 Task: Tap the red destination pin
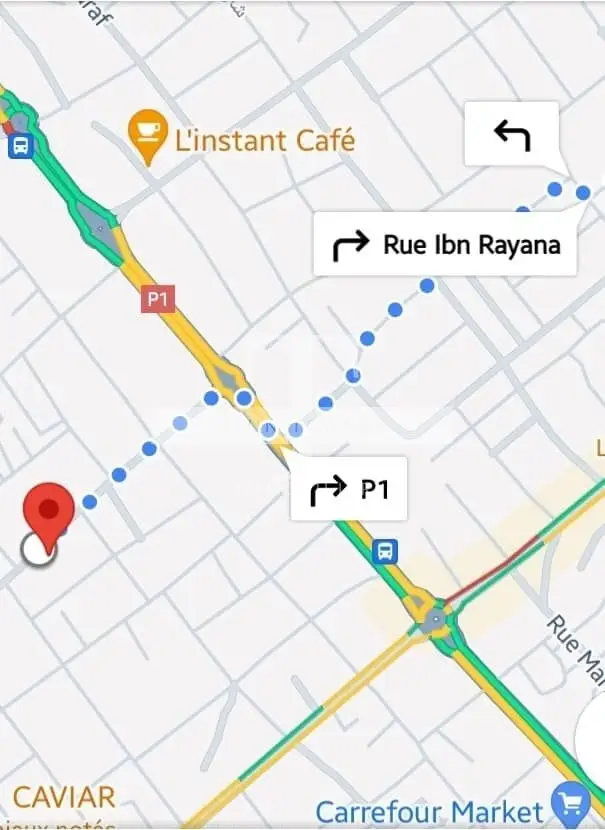[48, 508]
